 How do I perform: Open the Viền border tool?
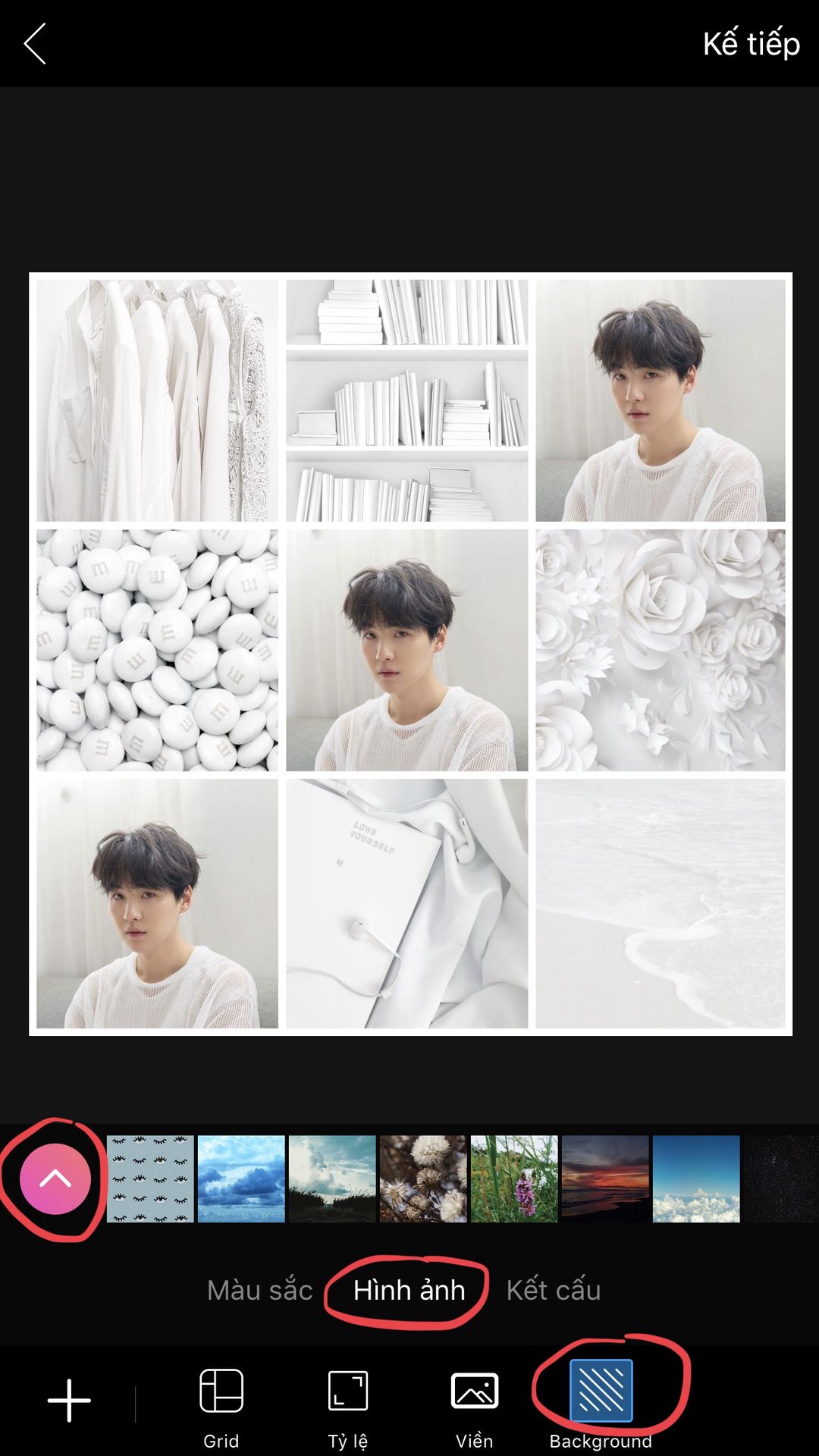[x=475, y=1407]
